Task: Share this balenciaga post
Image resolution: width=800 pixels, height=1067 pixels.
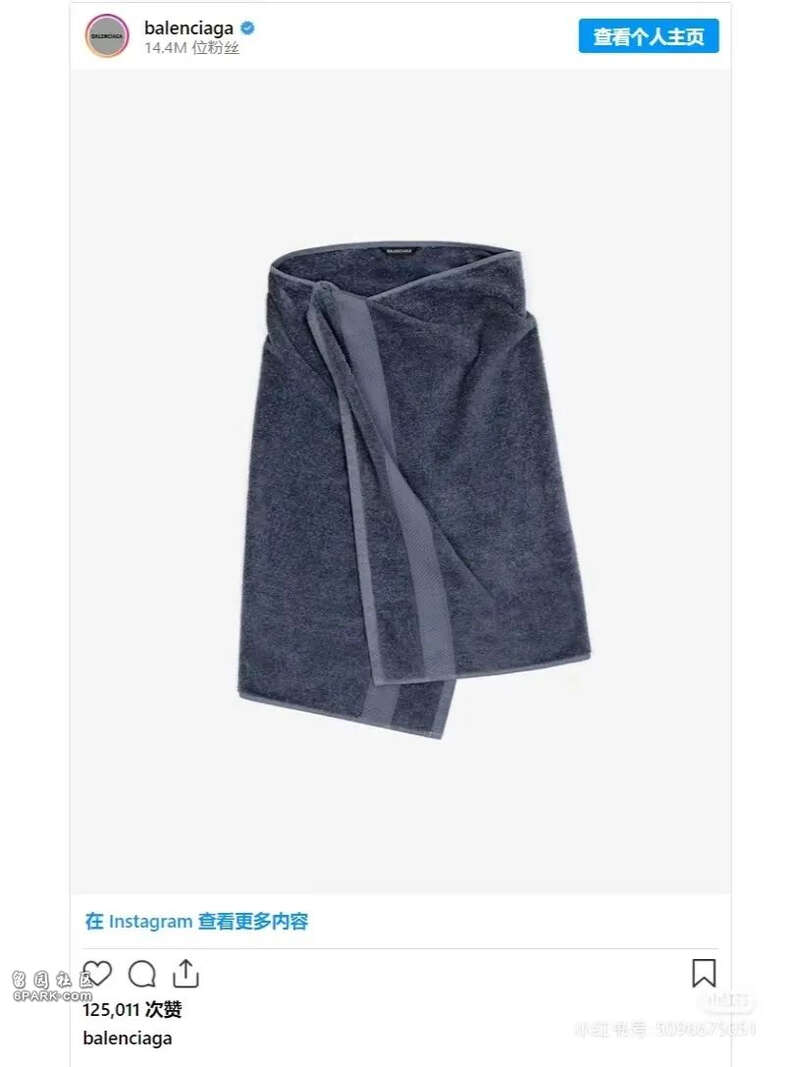Action: pyautogui.click(x=186, y=973)
